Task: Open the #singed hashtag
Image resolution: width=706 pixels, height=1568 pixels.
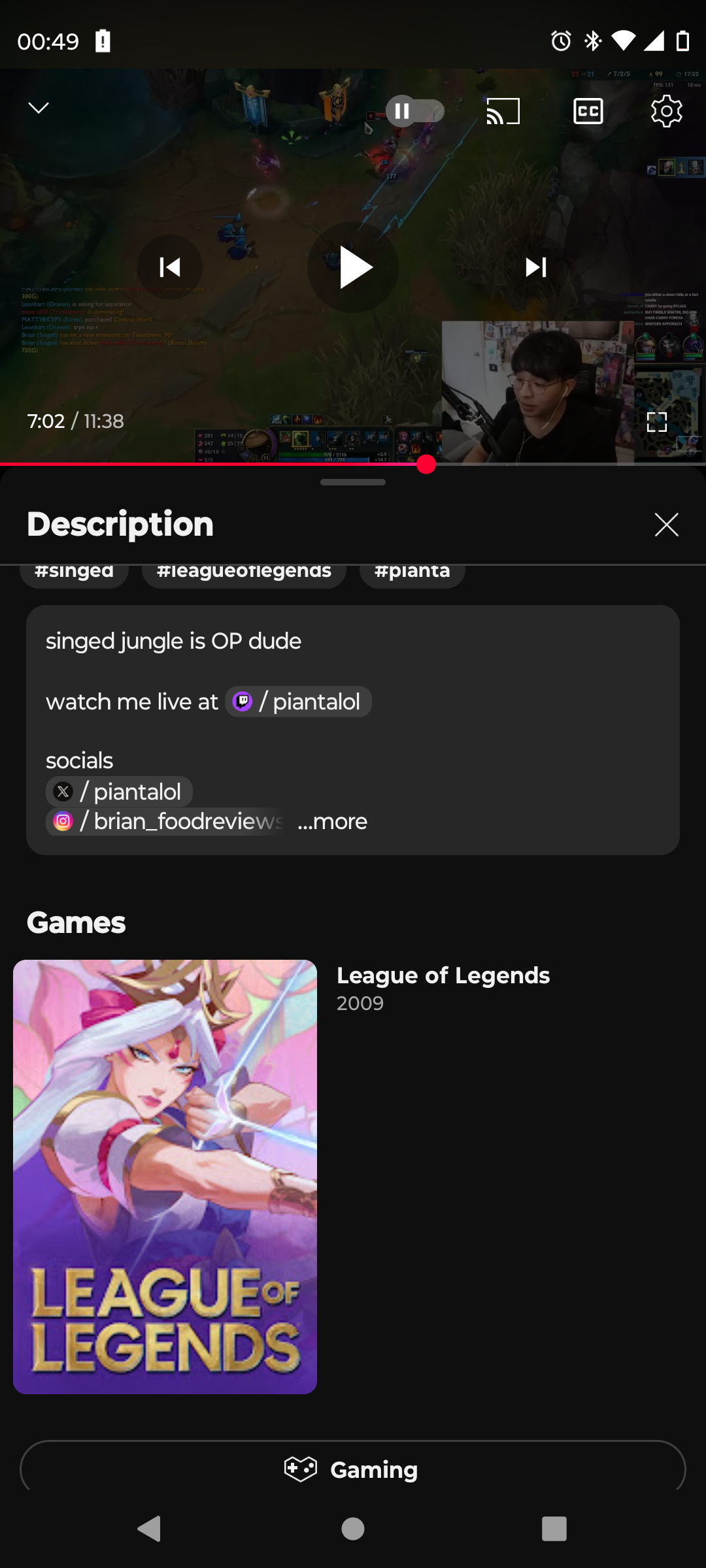Action: pos(74,574)
